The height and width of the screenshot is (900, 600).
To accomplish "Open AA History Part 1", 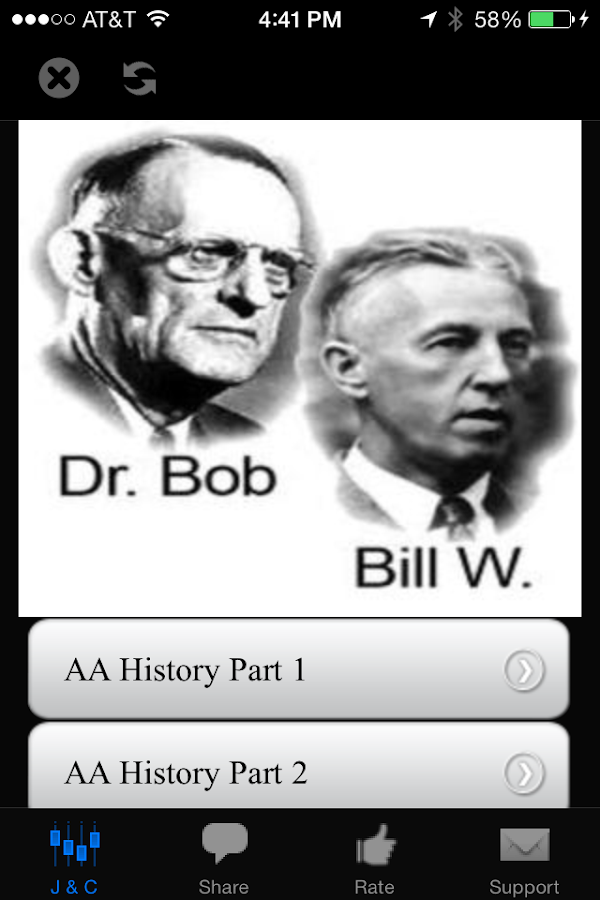I will pyautogui.click(x=298, y=669).
